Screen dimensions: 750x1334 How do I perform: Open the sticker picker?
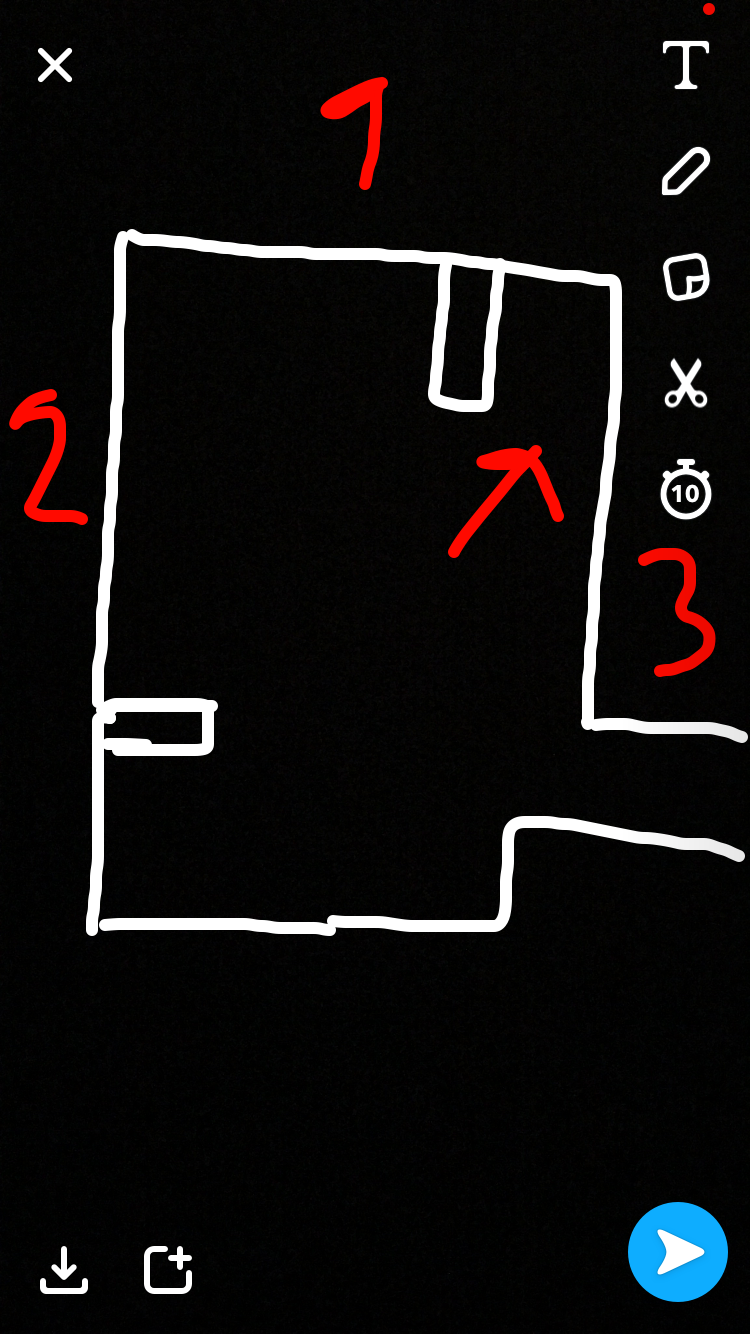click(x=686, y=277)
